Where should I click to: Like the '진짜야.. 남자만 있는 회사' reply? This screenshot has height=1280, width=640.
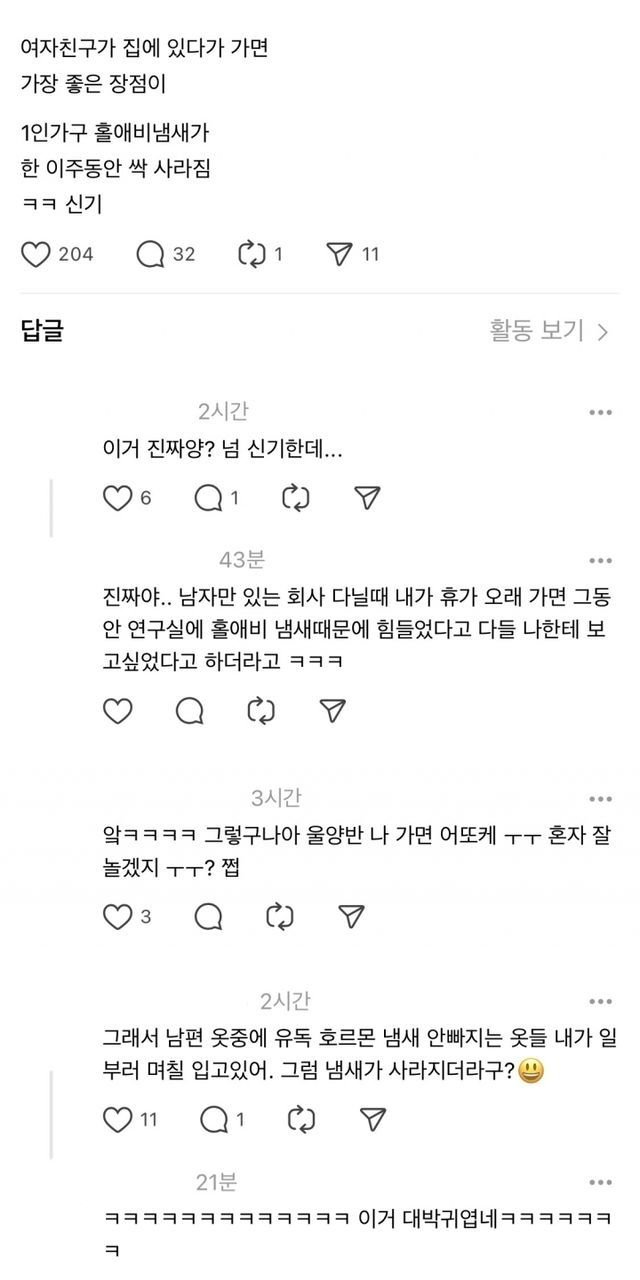(118, 710)
